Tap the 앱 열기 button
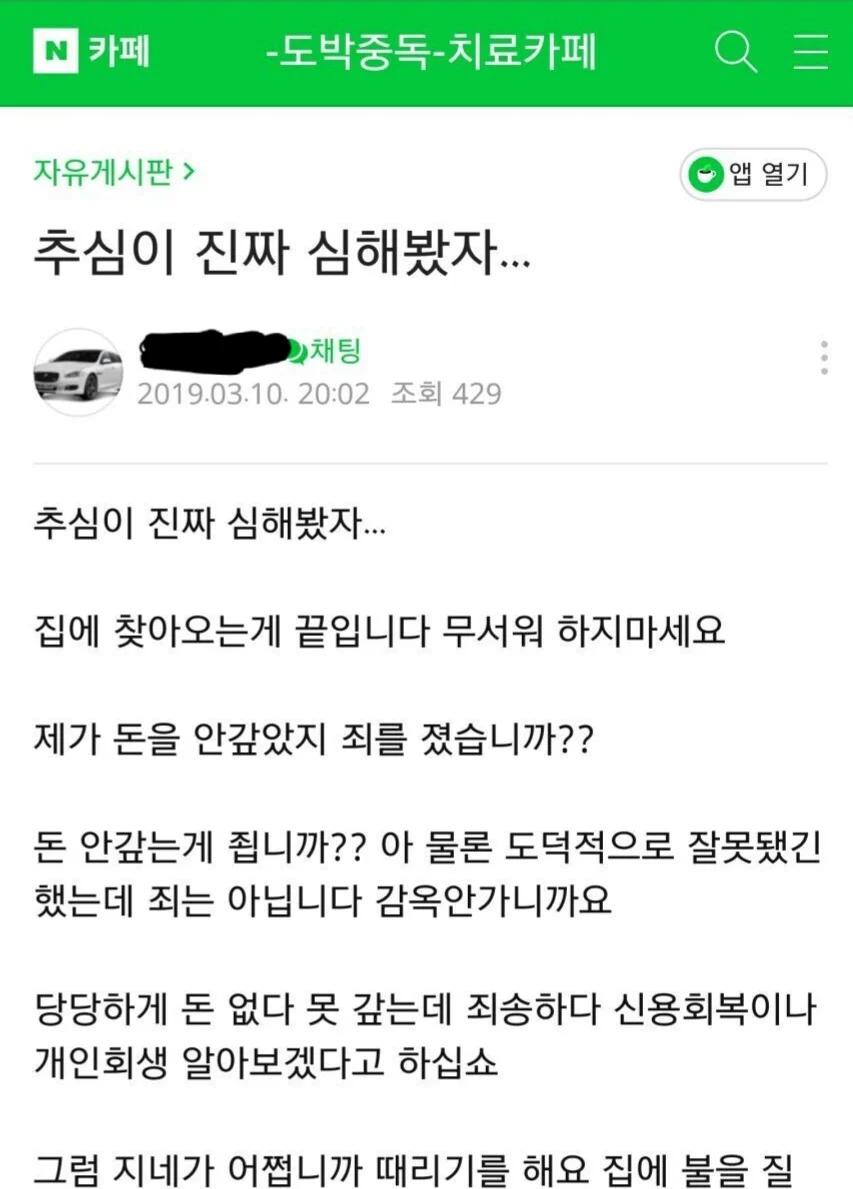This screenshot has height=1189, width=853. tap(753, 175)
